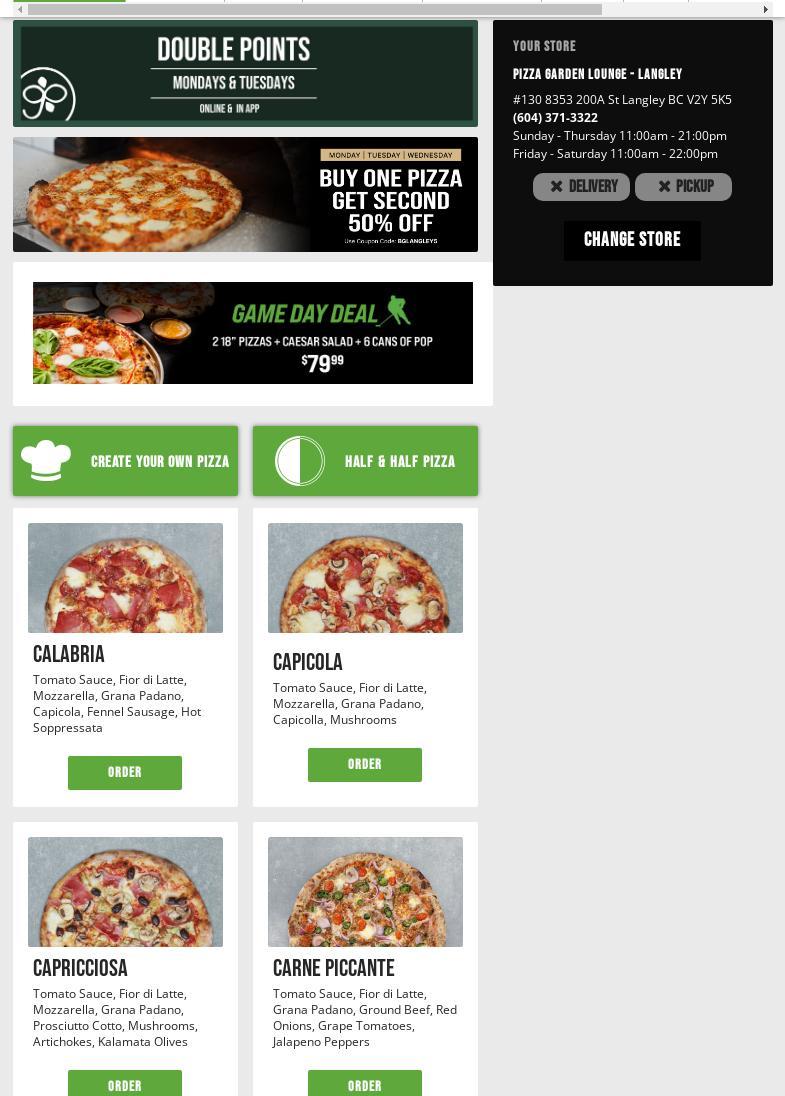
Task: View the Carne Piccante pizza image
Action: tap(365, 892)
